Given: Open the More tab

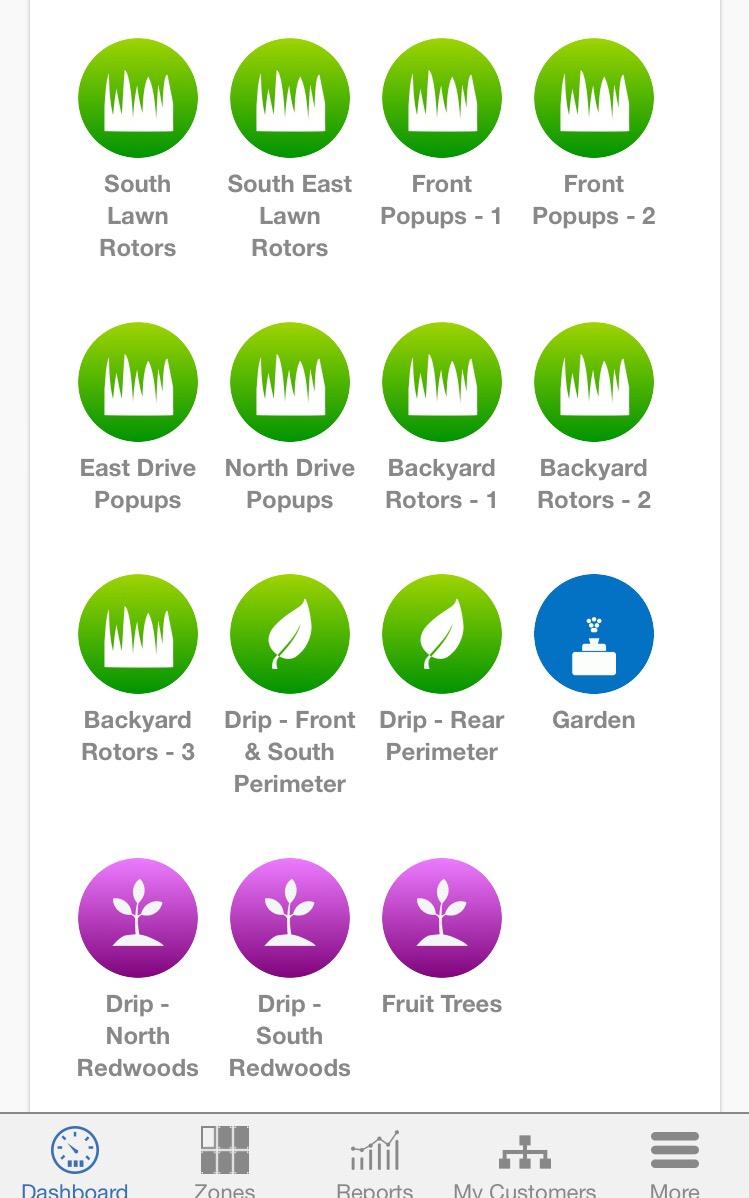Looking at the screenshot, I should point(675,1160).
